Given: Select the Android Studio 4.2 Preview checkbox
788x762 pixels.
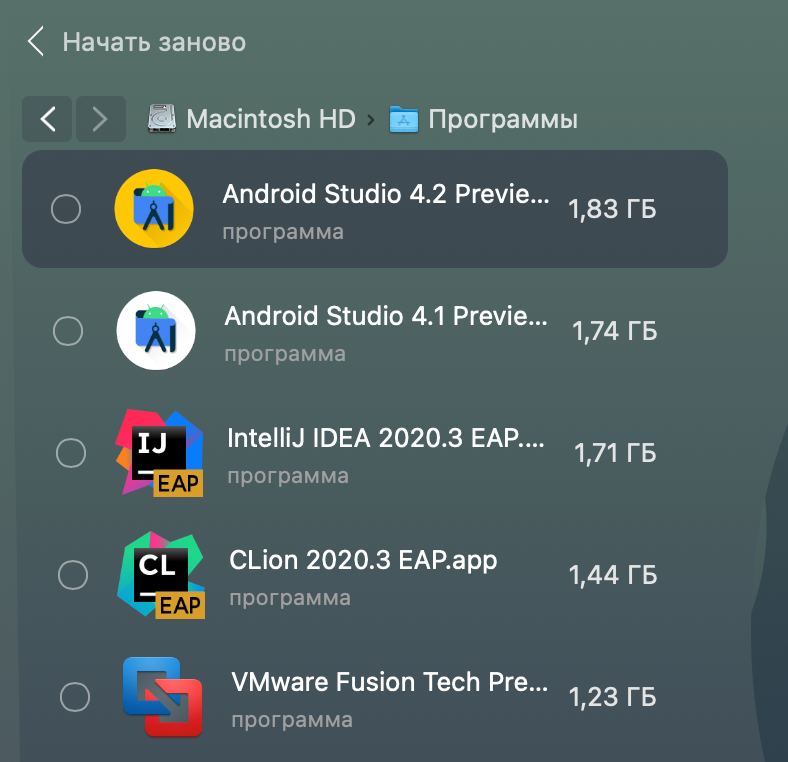Looking at the screenshot, I should click(66, 209).
